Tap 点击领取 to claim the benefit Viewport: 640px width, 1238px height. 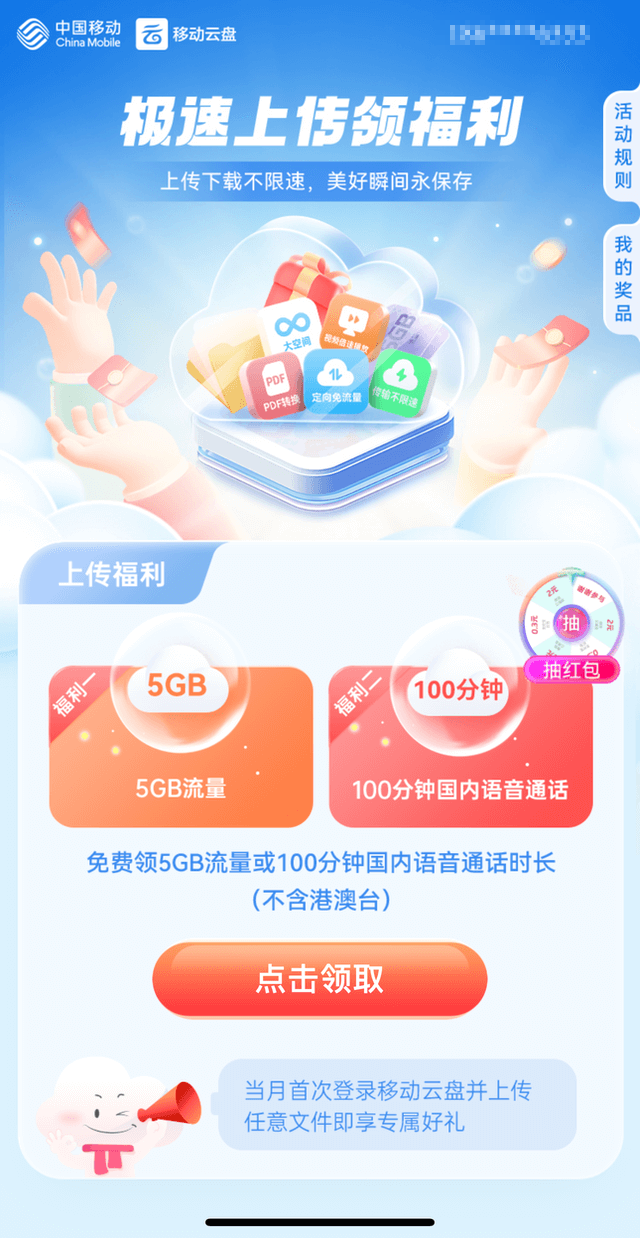click(x=320, y=980)
